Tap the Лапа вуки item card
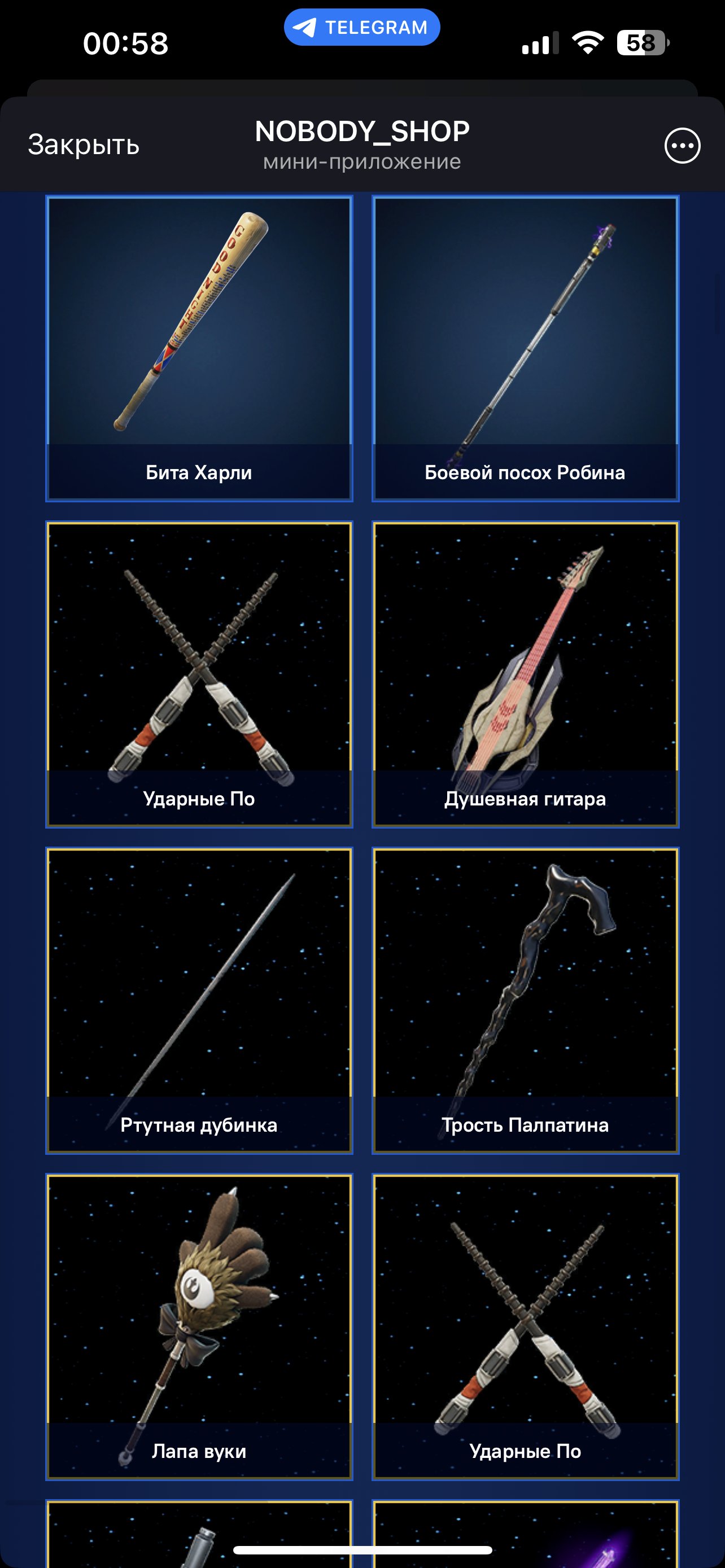The image size is (725, 1568). click(199, 1327)
